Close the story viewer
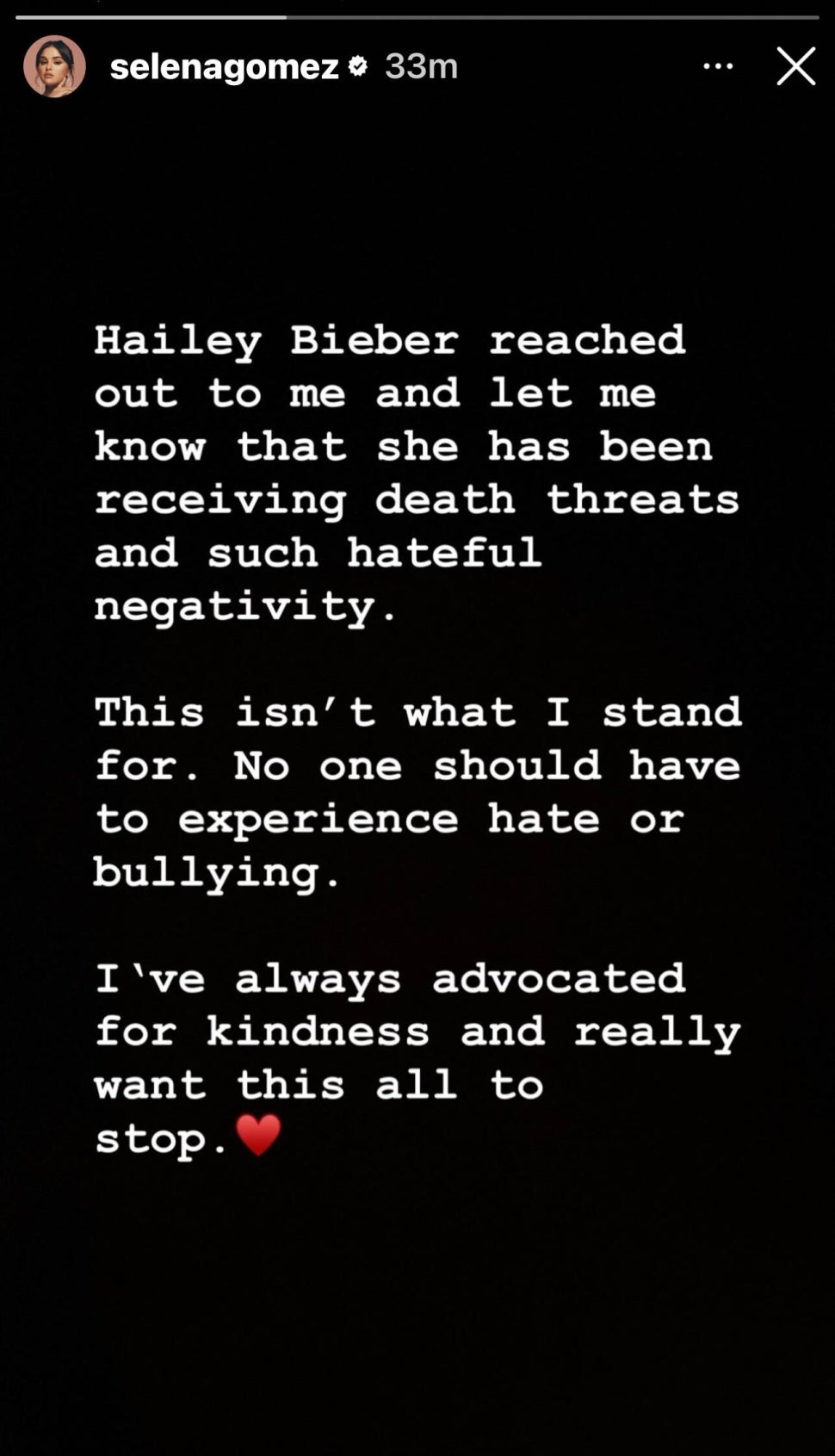Image resolution: width=835 pixels, height=1456 pixels. coord(795,66)
